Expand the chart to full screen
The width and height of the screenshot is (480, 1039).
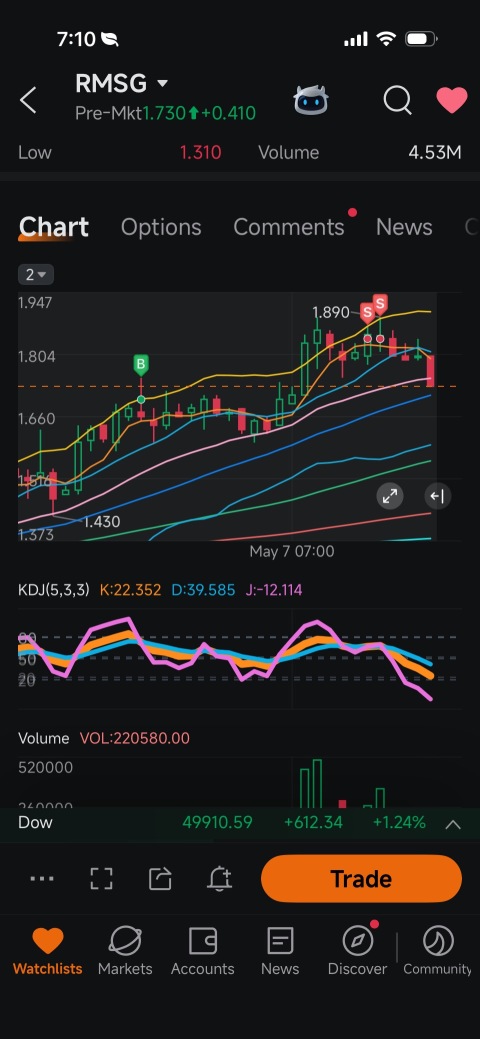click(x=390, y=496)
